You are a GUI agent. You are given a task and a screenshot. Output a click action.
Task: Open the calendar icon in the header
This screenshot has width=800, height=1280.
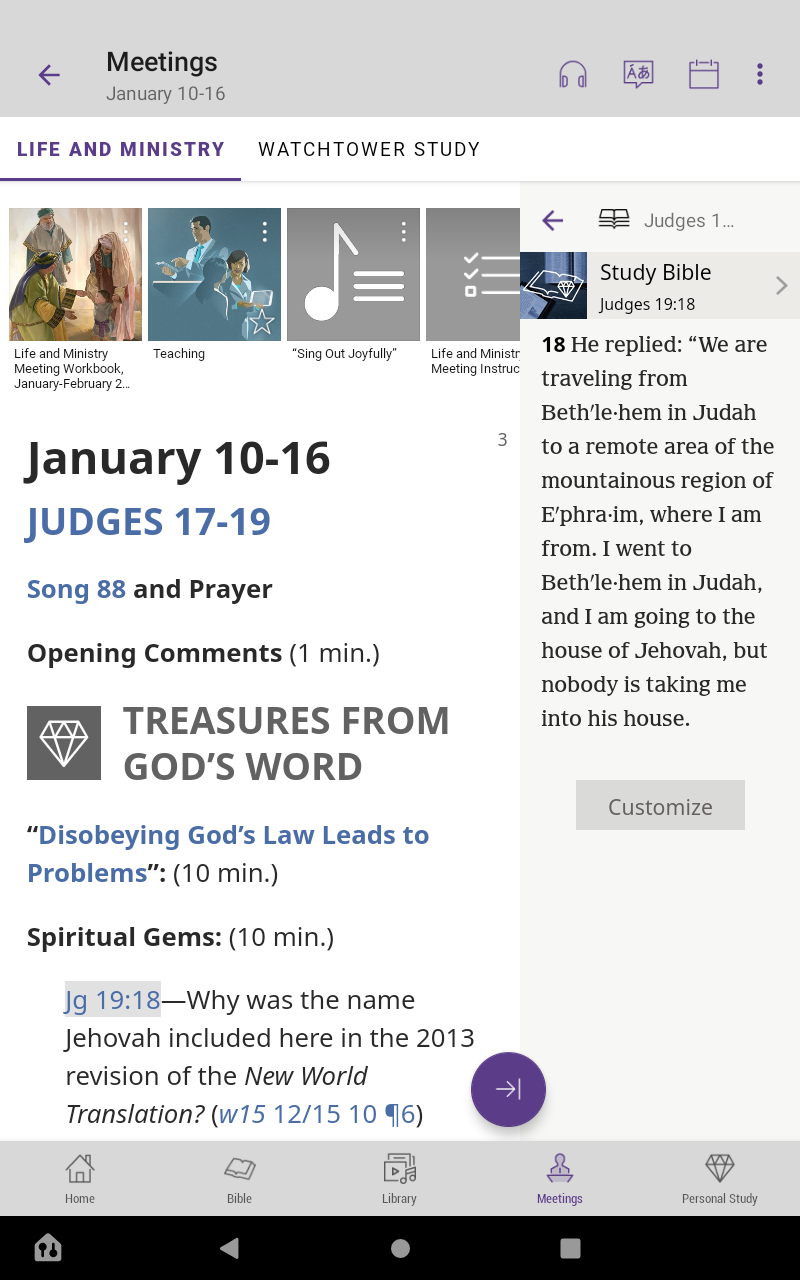[703, 74]
